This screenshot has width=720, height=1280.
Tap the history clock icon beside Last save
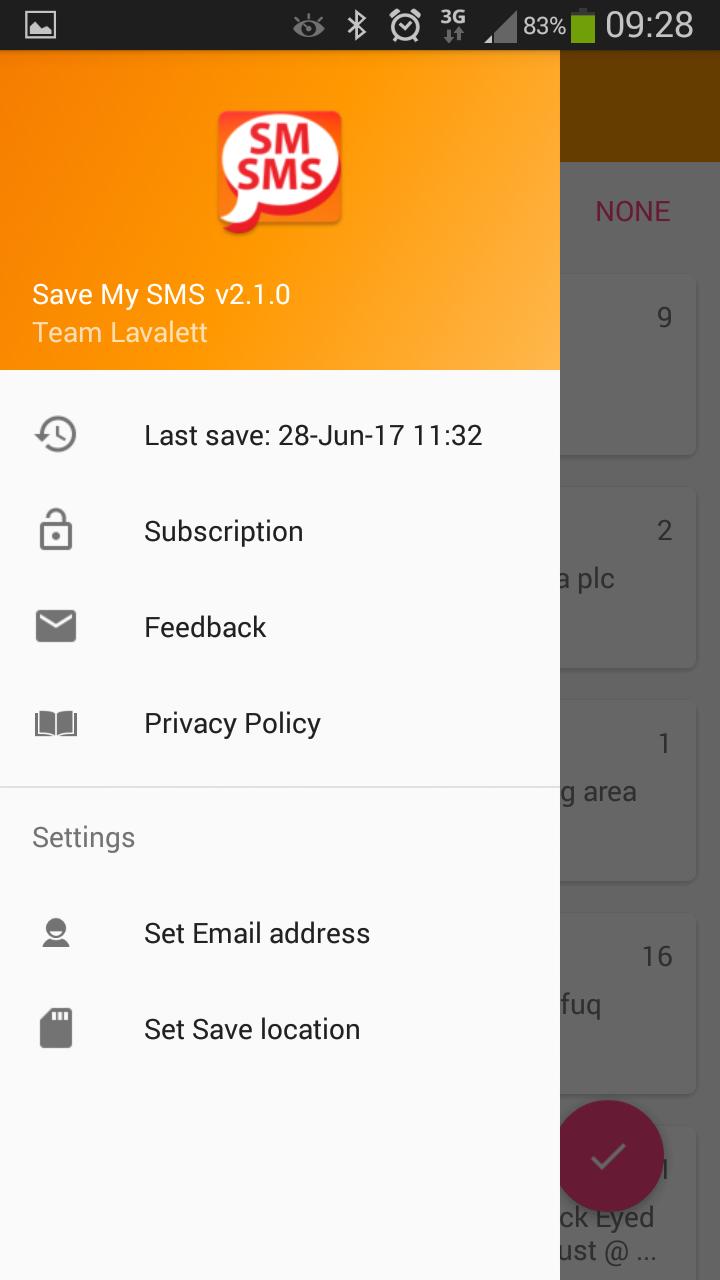coord(56,434)
